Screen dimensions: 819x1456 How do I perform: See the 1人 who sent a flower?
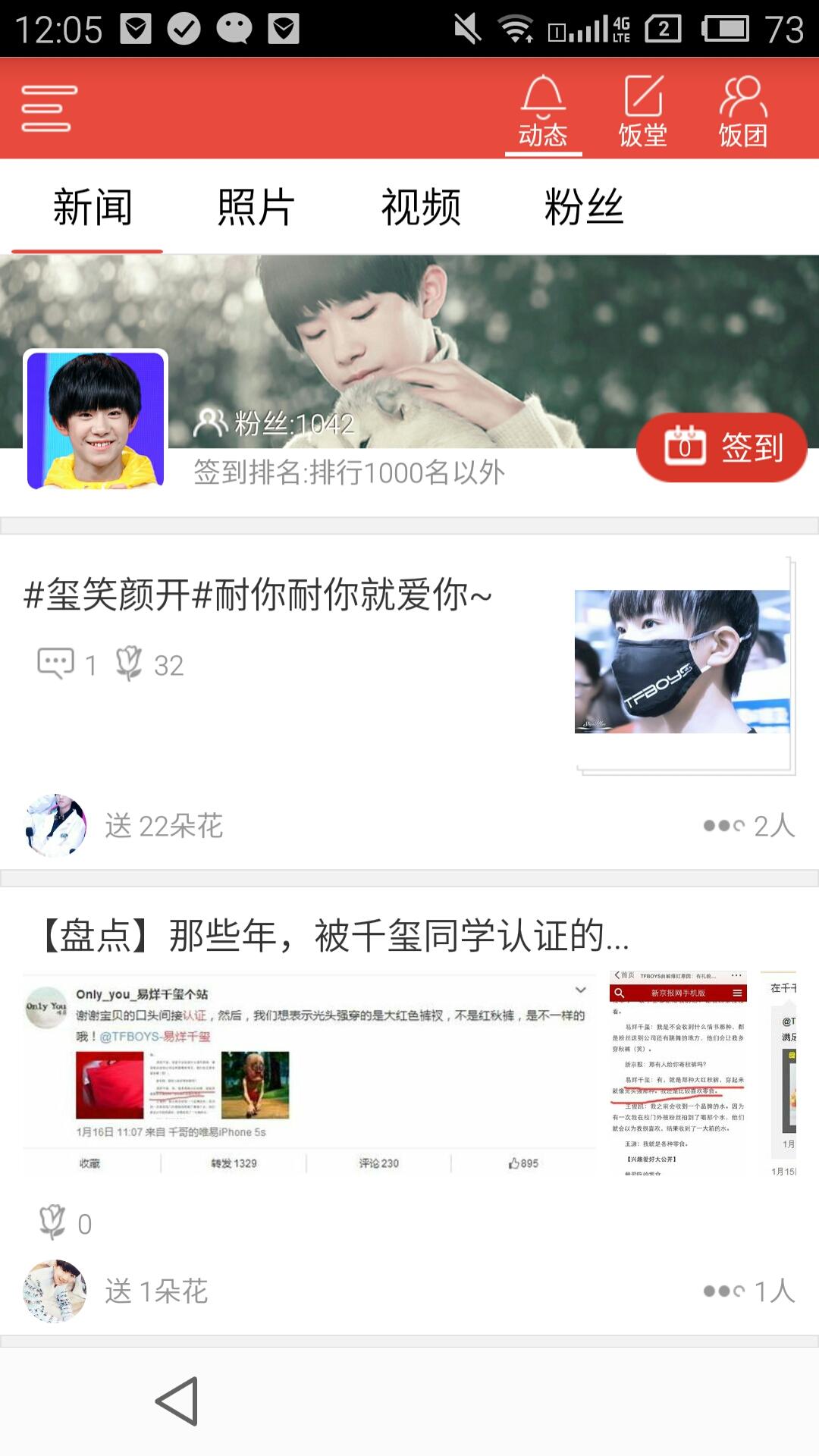(x=749, y=1291)
